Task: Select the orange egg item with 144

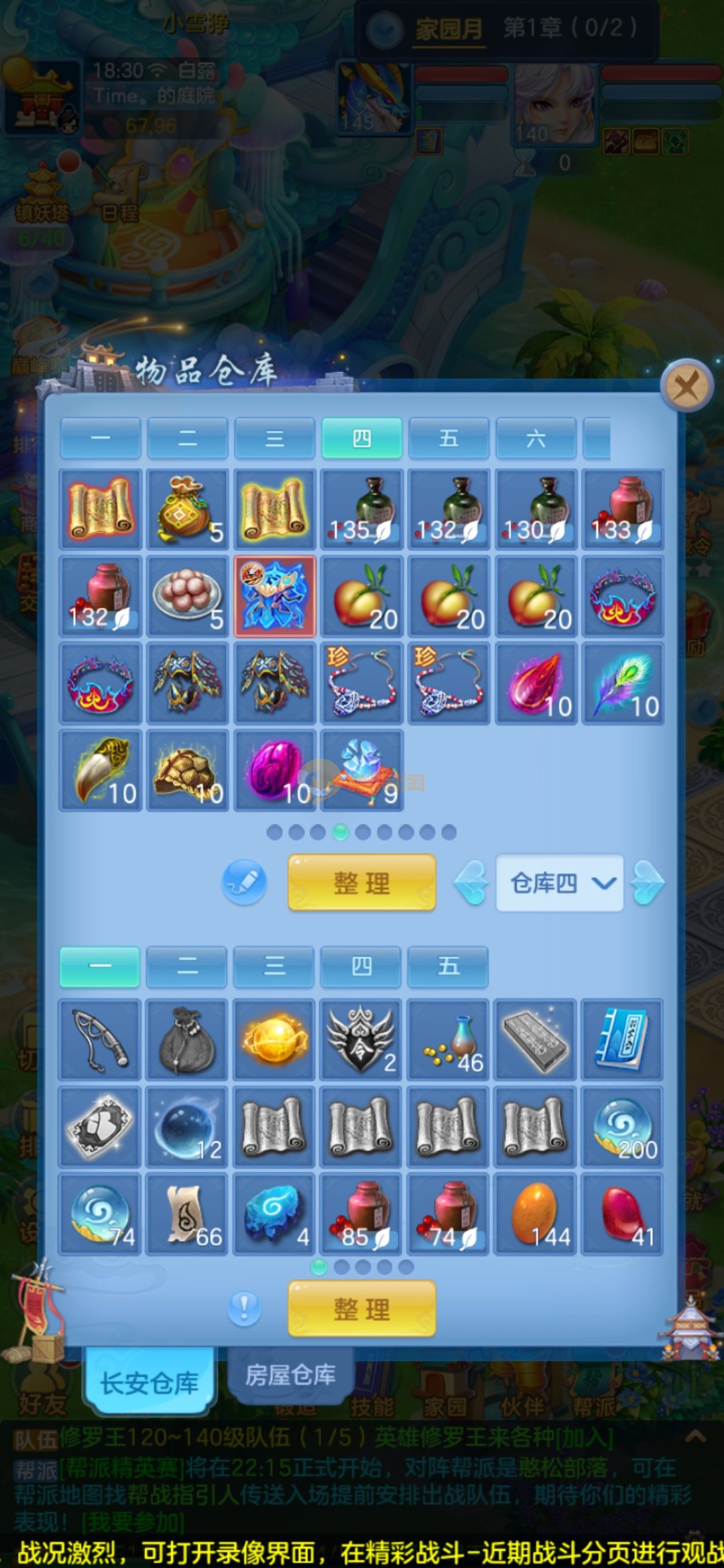Action: click(x=535, y=1214)
